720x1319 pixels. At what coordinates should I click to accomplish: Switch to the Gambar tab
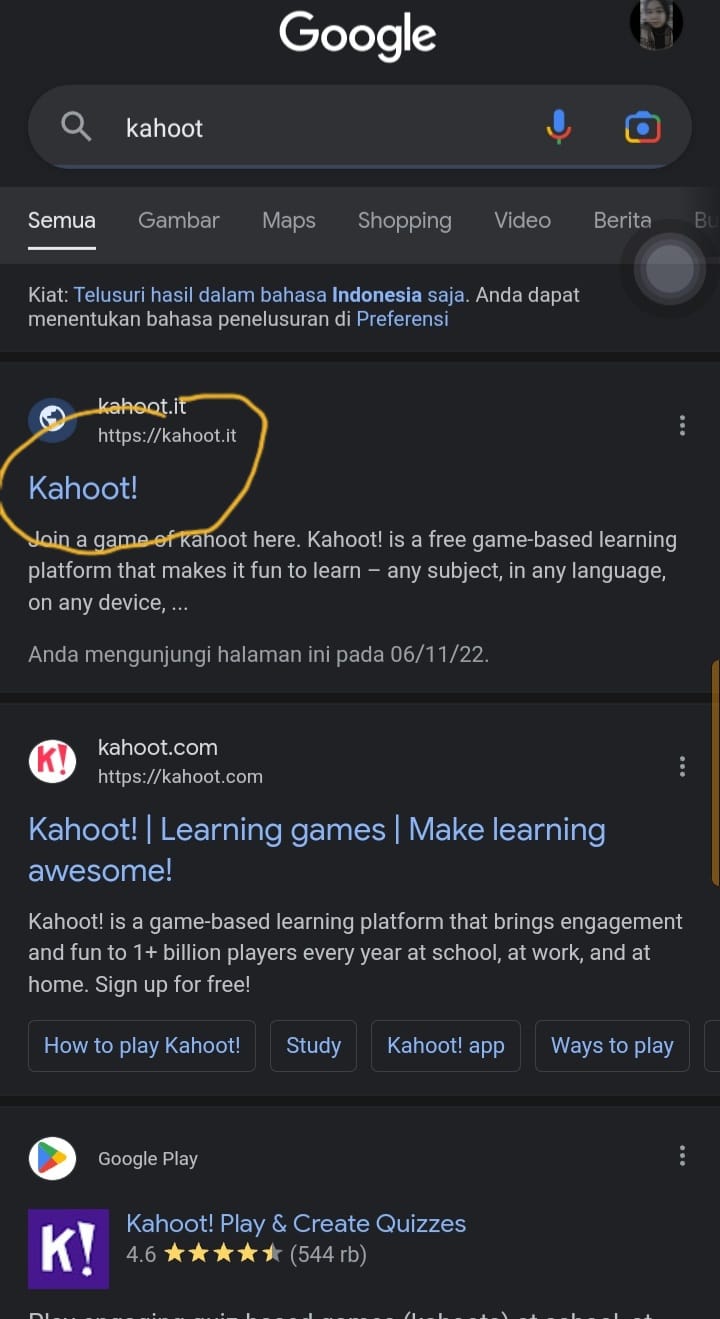[178, 220]
